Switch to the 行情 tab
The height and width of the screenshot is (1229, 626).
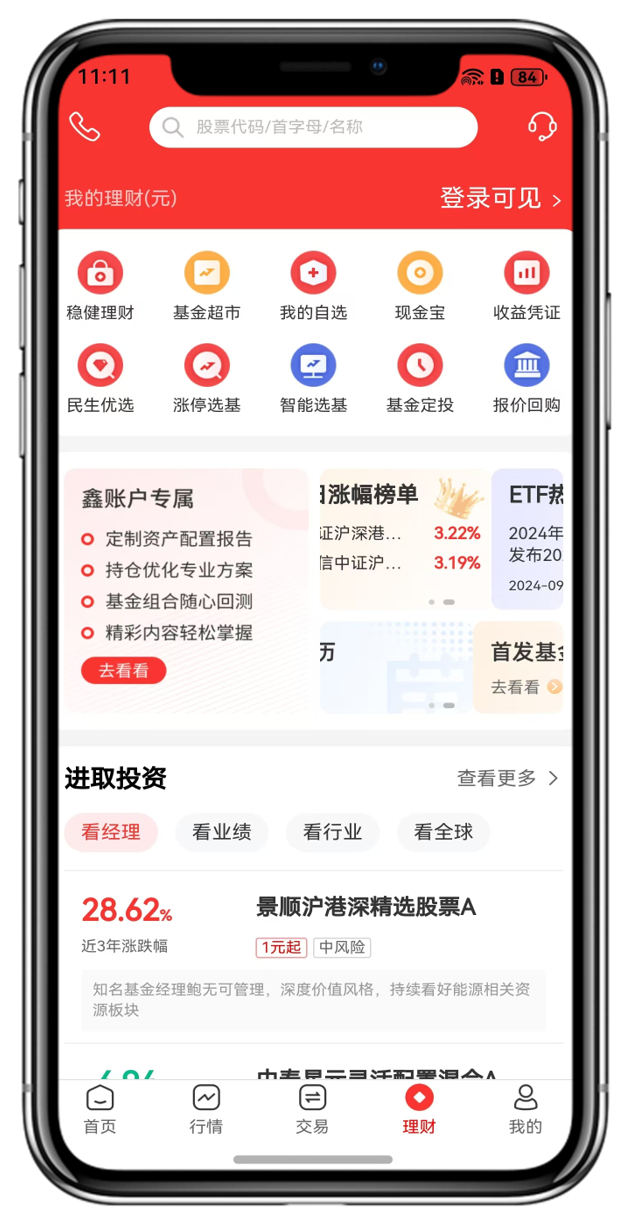[206, 1109]
